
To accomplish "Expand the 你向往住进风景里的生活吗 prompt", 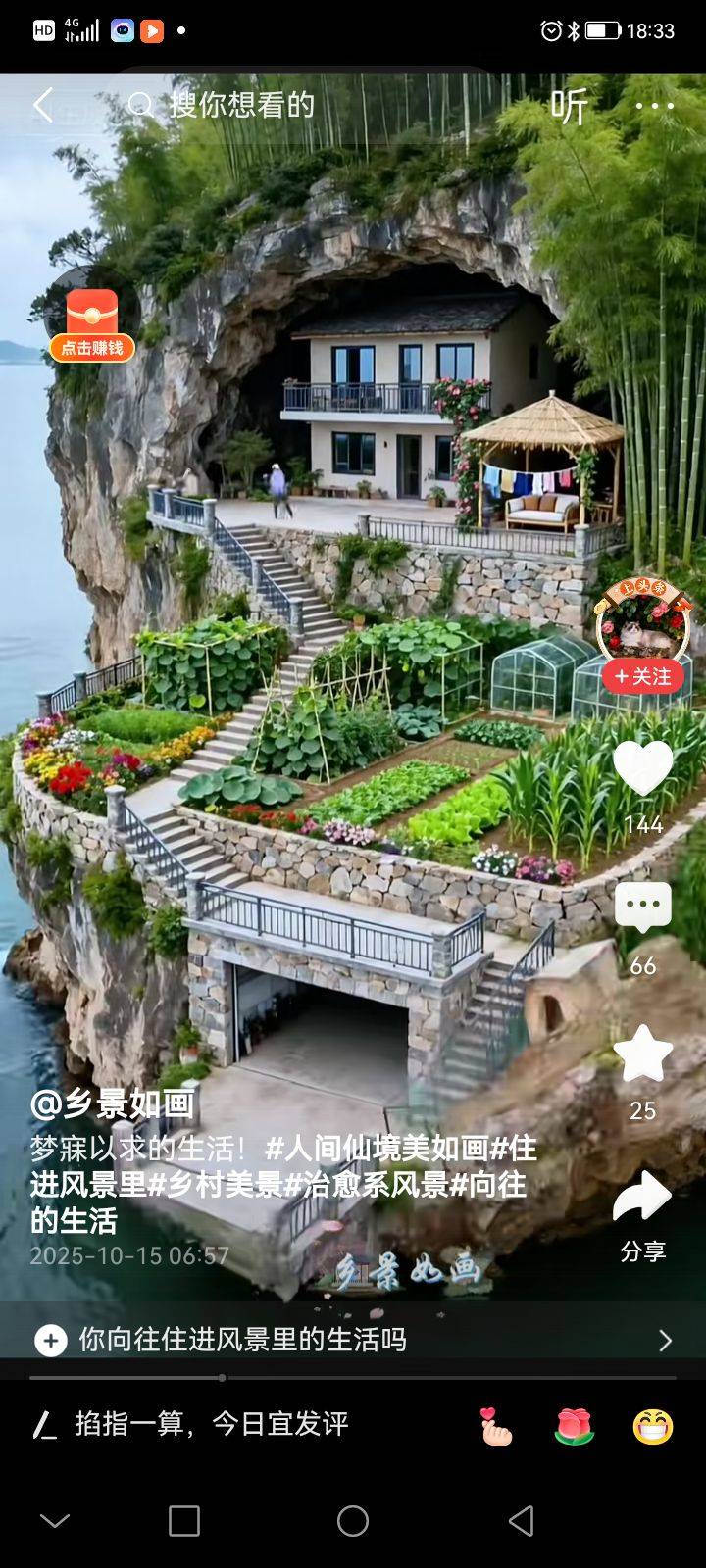I will pyautogui.click(x=353, y=1340).
